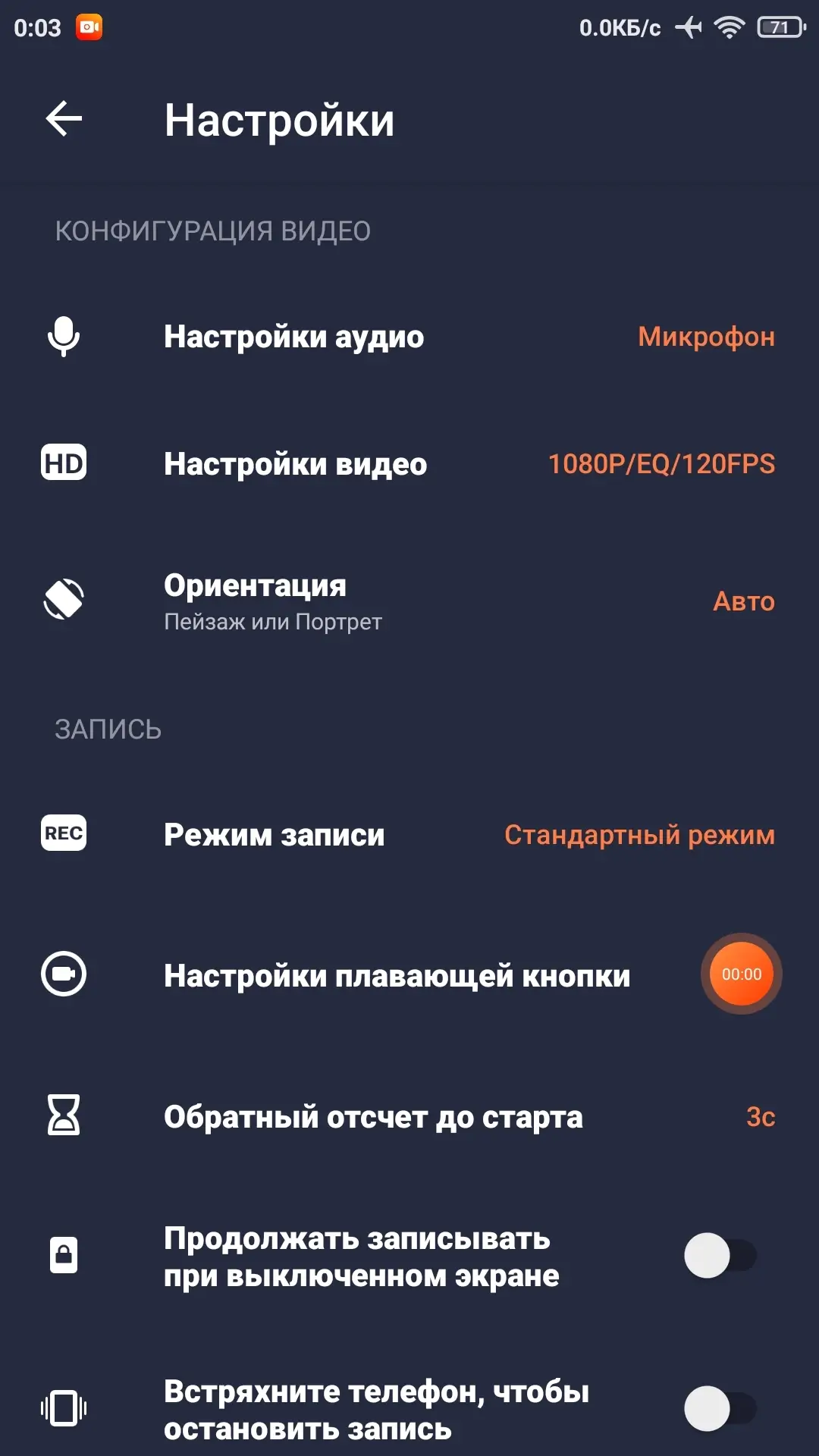Change Обратный отсчет до старта
Image resolution: width=819 pixels, height=1456 pixels.
[409, 1117]
